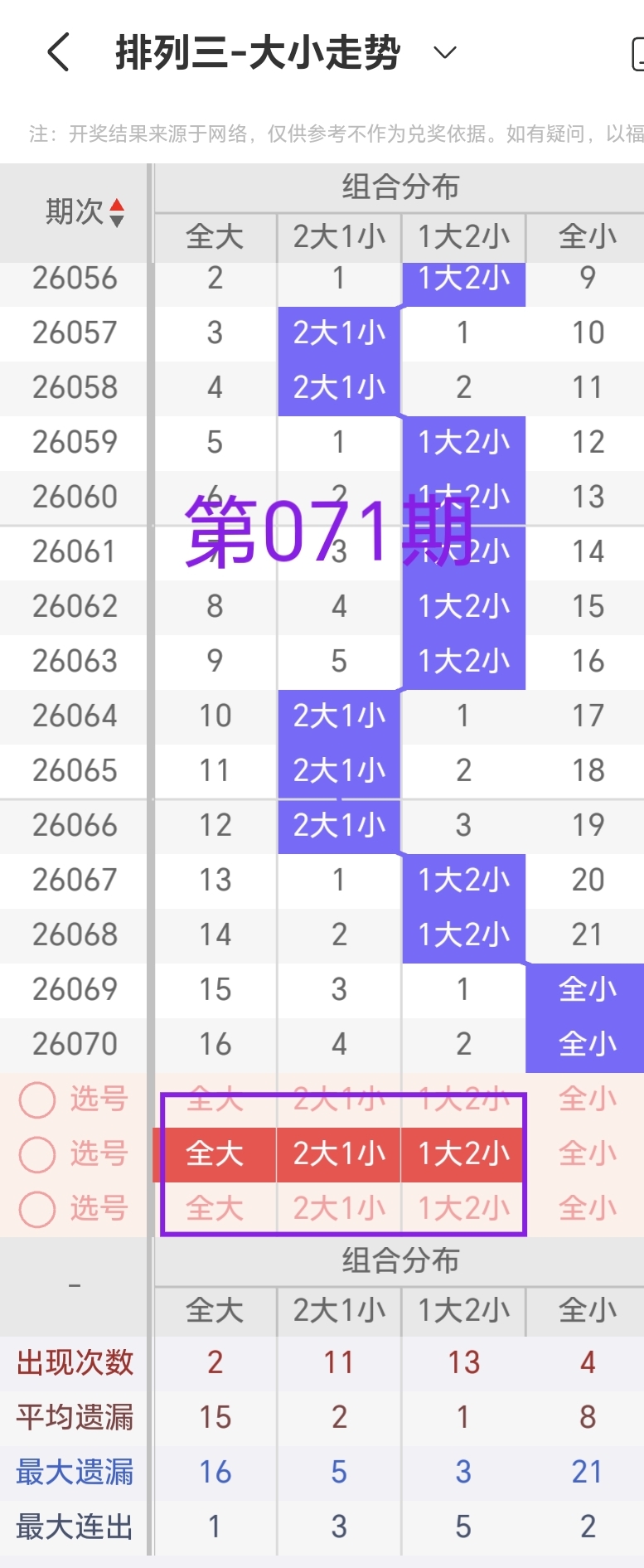Toggle the selected 2大1小 pick cell

pos(338,1153)
